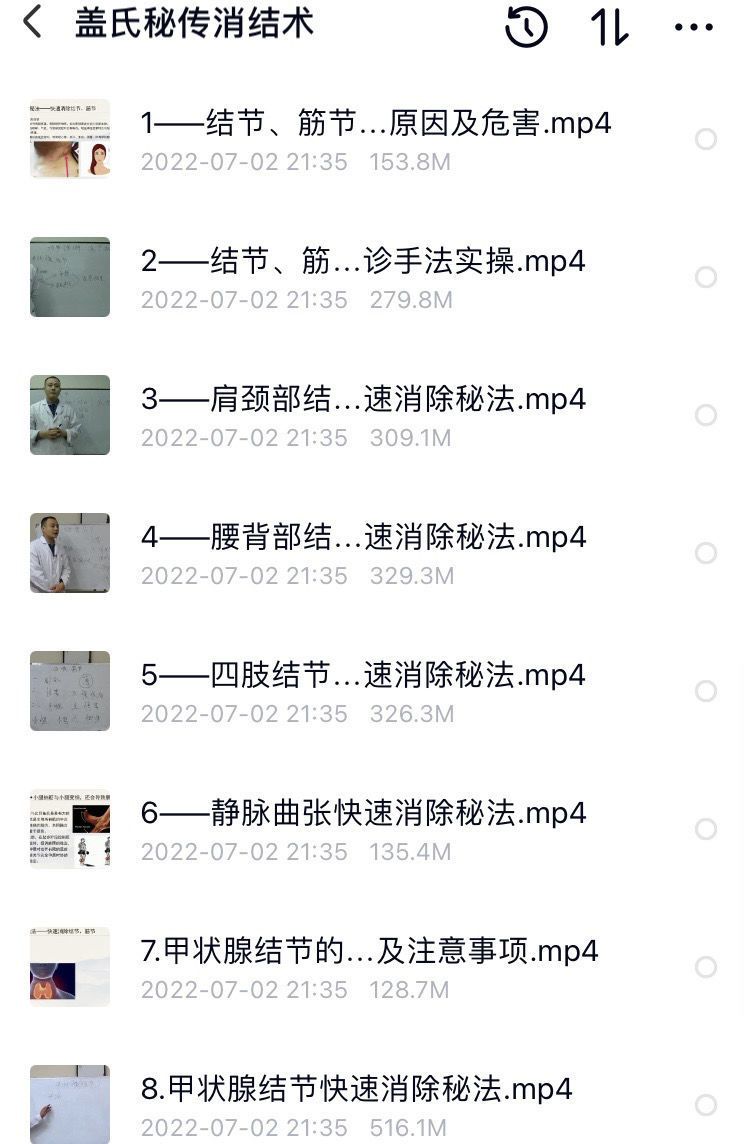The width and height of the screenshot is (750, 1144).
Task: Select the 516.1M video's circle
Action: coord(706,1106)
